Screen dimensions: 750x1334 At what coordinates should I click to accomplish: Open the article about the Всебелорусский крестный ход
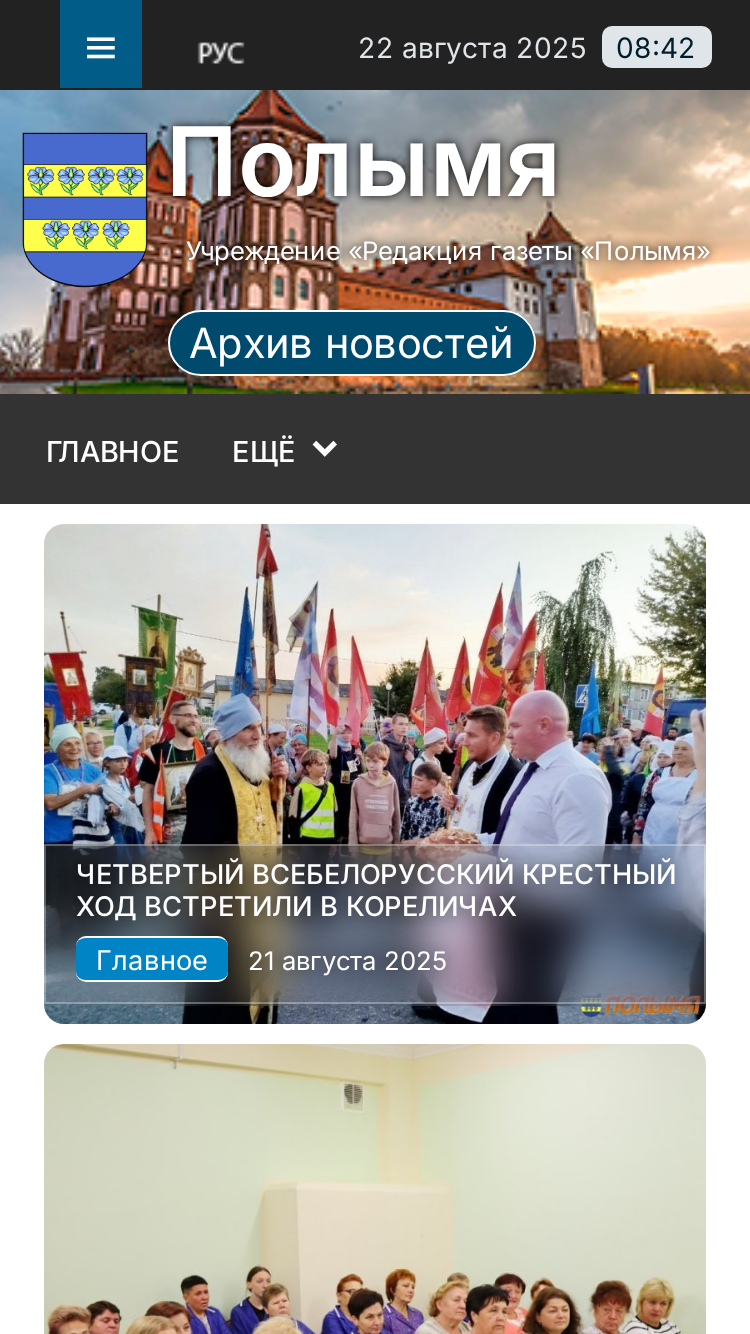[x=376, y=890]
